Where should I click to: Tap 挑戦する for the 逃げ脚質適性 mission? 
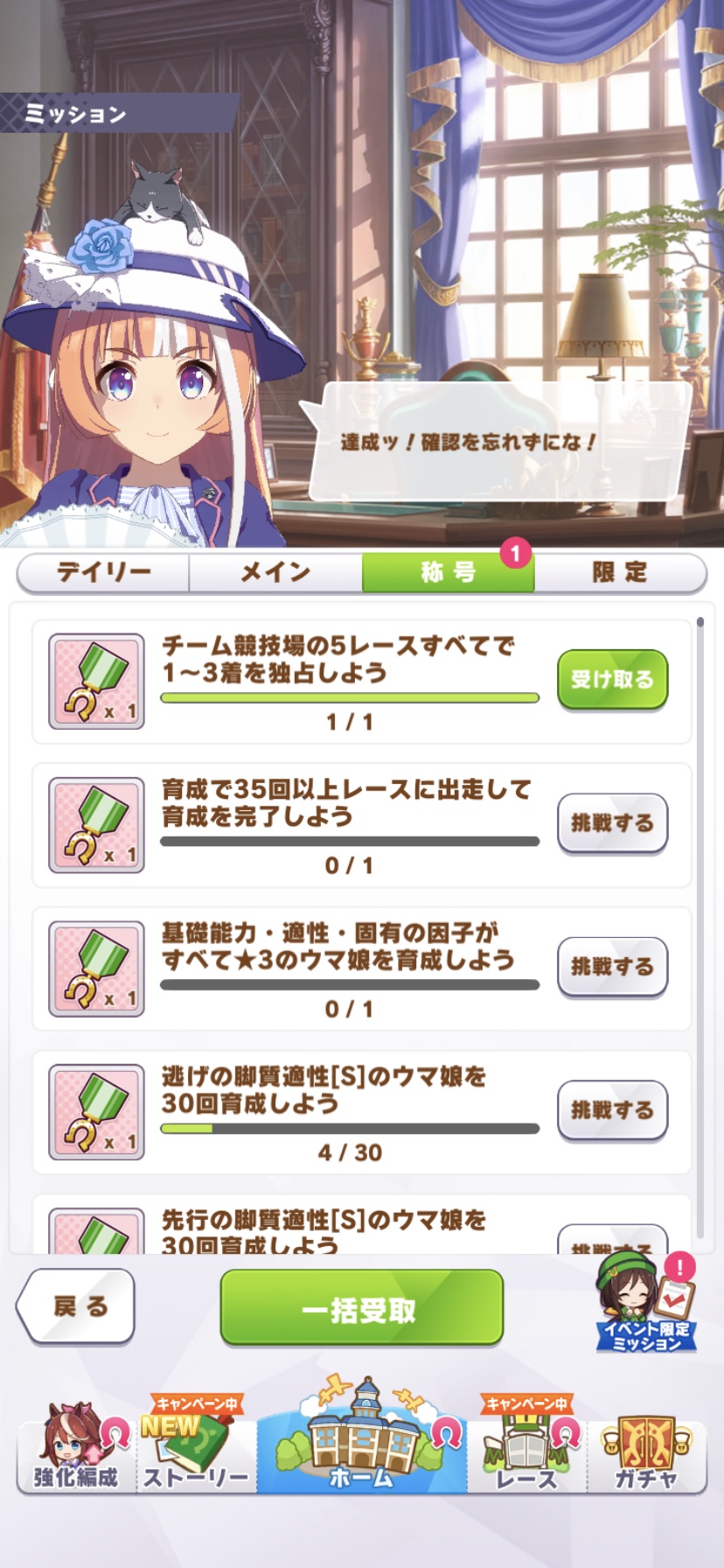pyautogui.click(x=612, y=1109)
